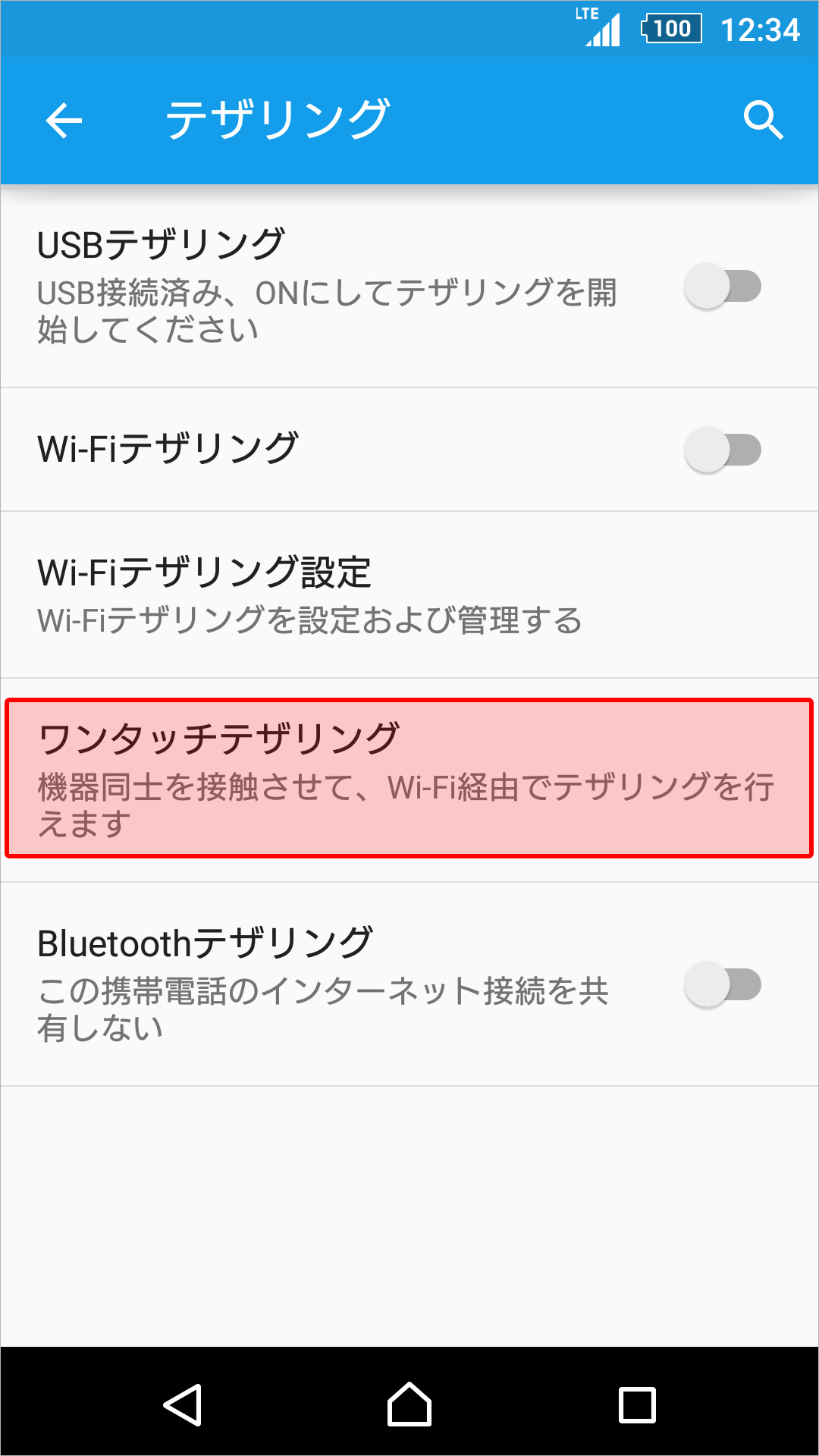Viewport: 819px width, 1456px height.
Task: Open the search icon
Action: click(x=764, y=120)
